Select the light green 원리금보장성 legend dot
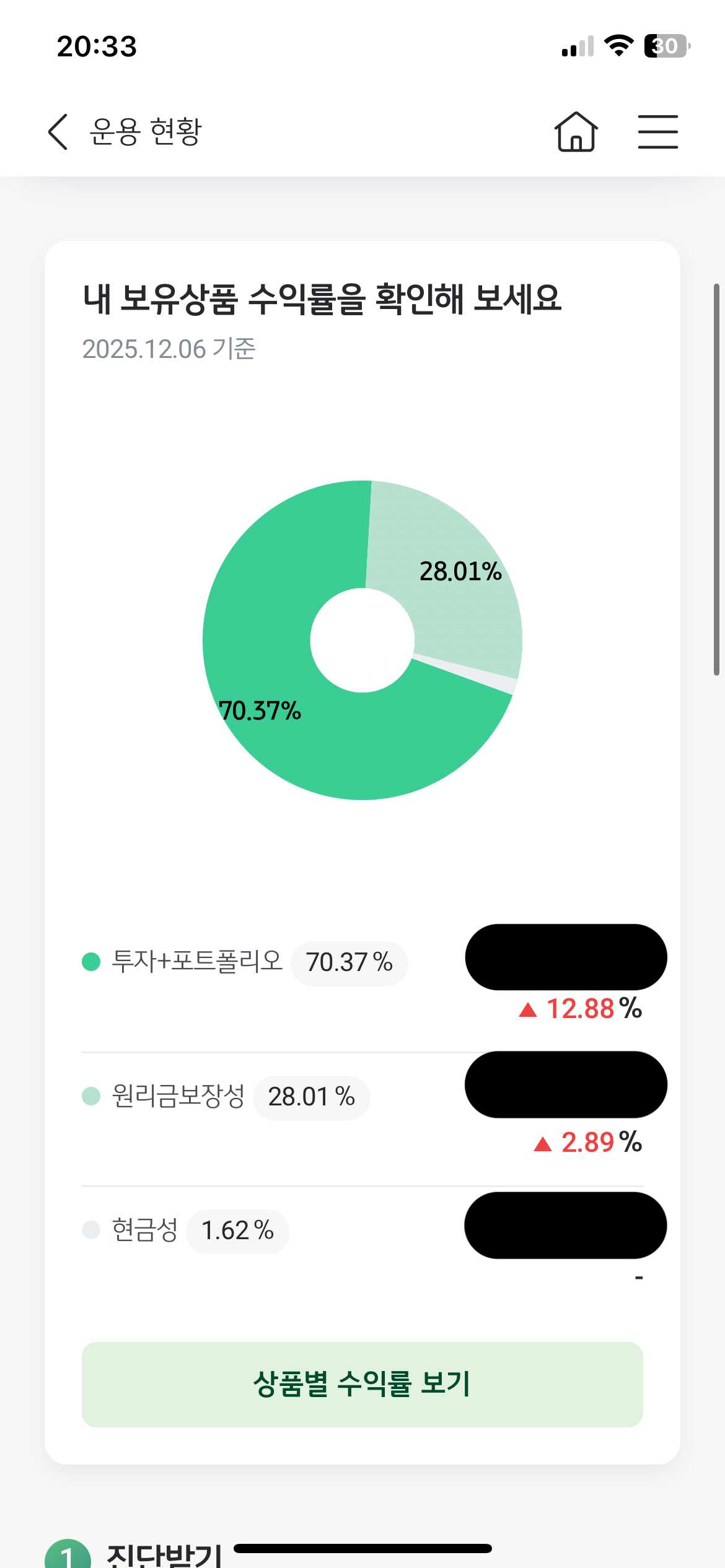 pyautogui.click(x=91, y=1096)
